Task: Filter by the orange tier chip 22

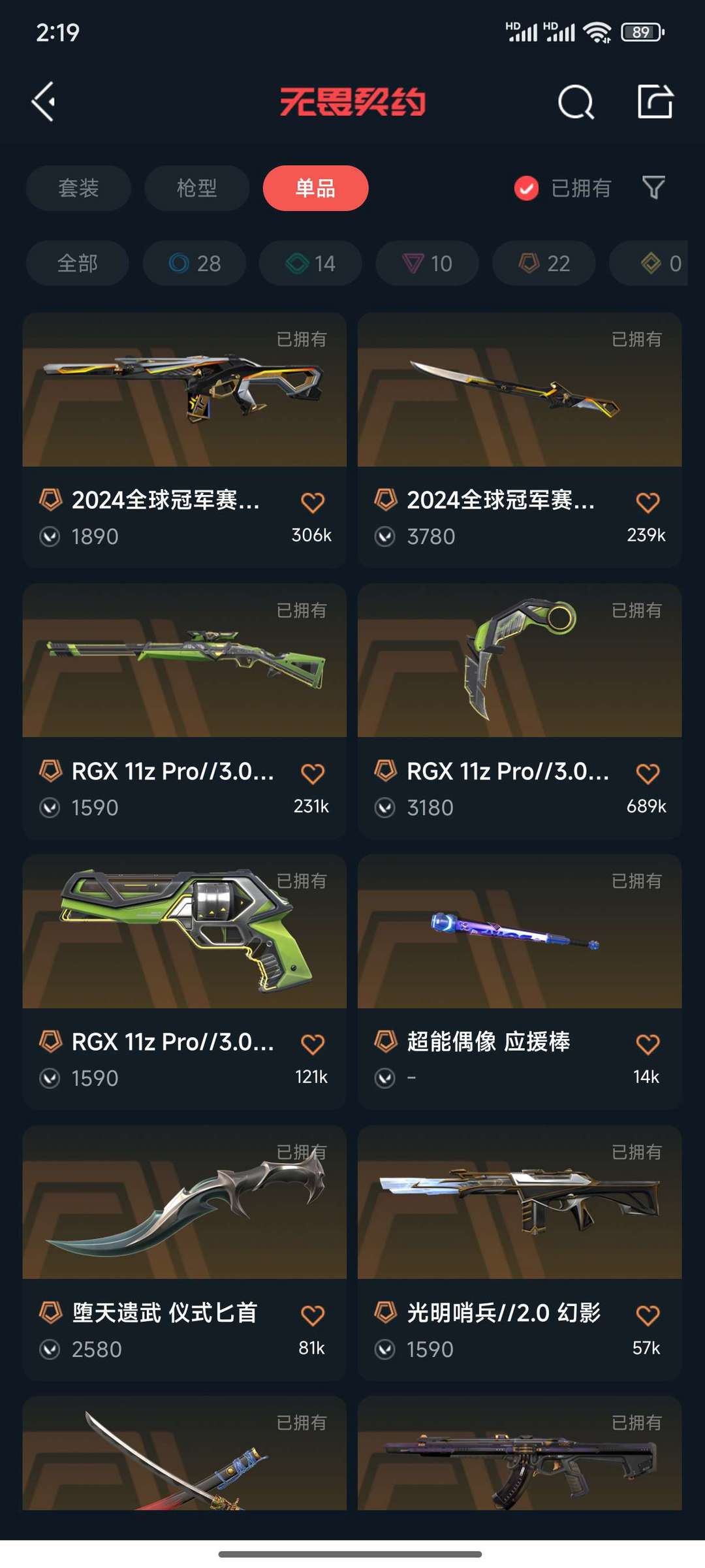Action: tap(544, 263)
